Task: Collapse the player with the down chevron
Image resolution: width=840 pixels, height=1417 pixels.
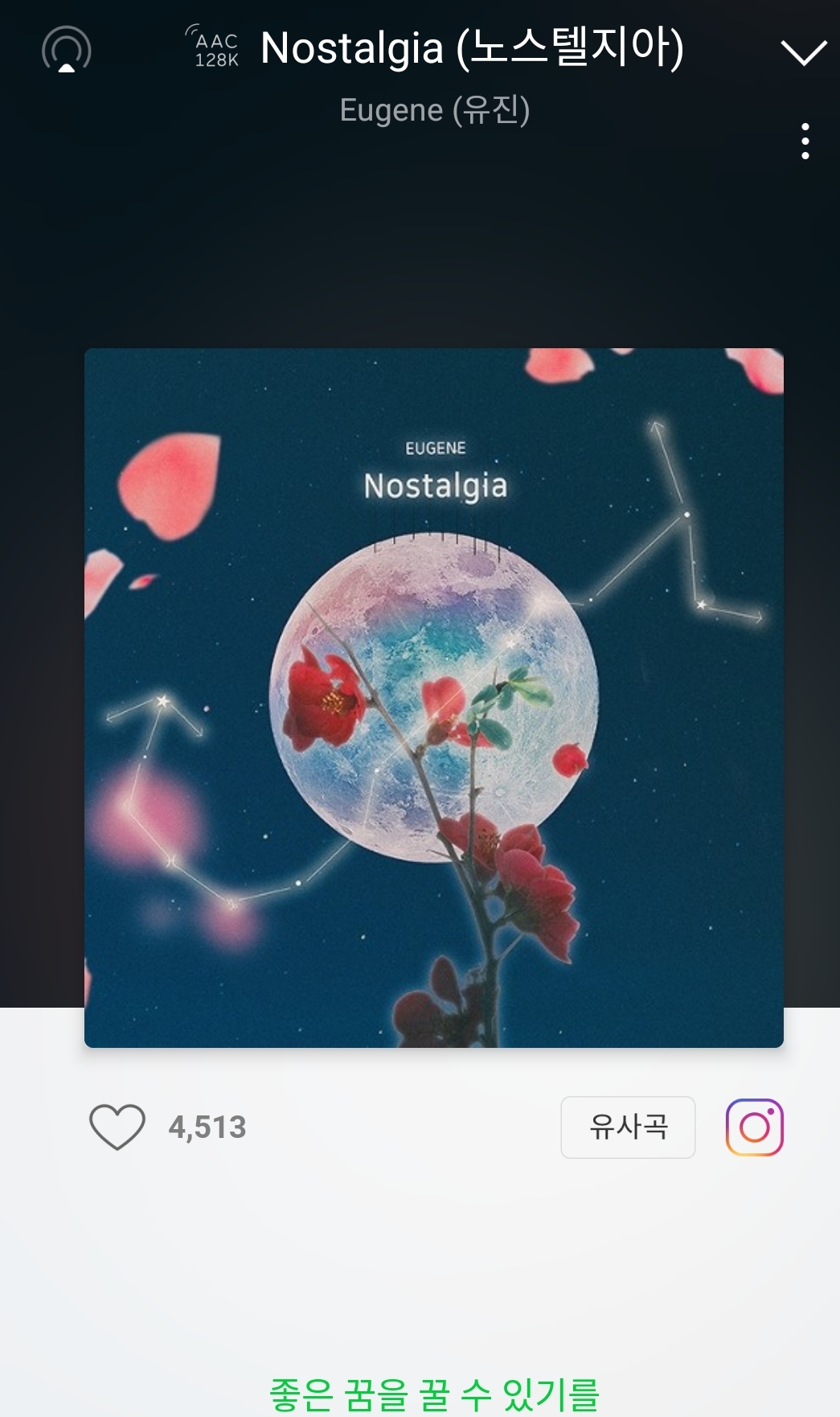Action: (x=804, y=52)
